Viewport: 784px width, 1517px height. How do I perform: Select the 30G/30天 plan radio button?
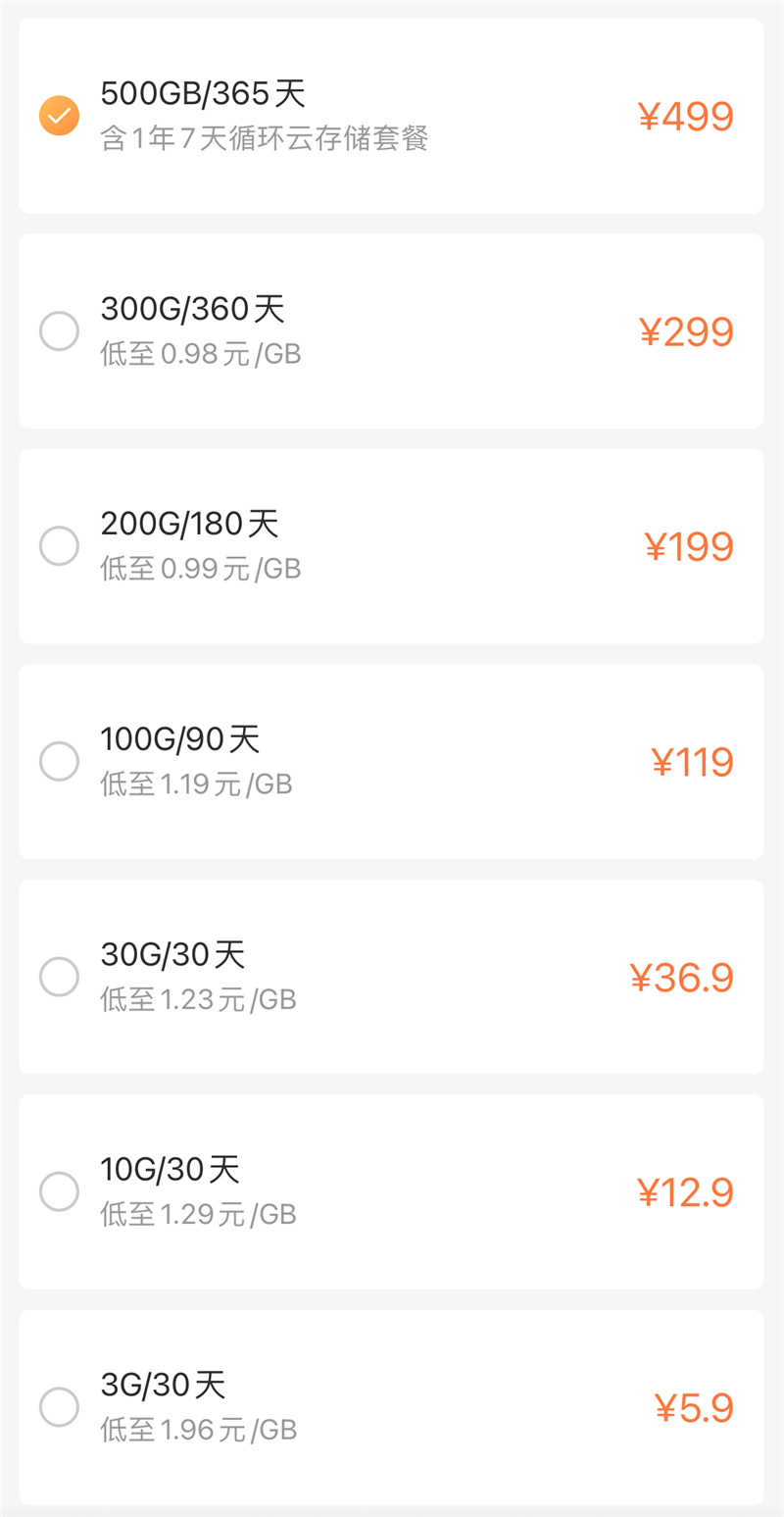pos(59,976)
